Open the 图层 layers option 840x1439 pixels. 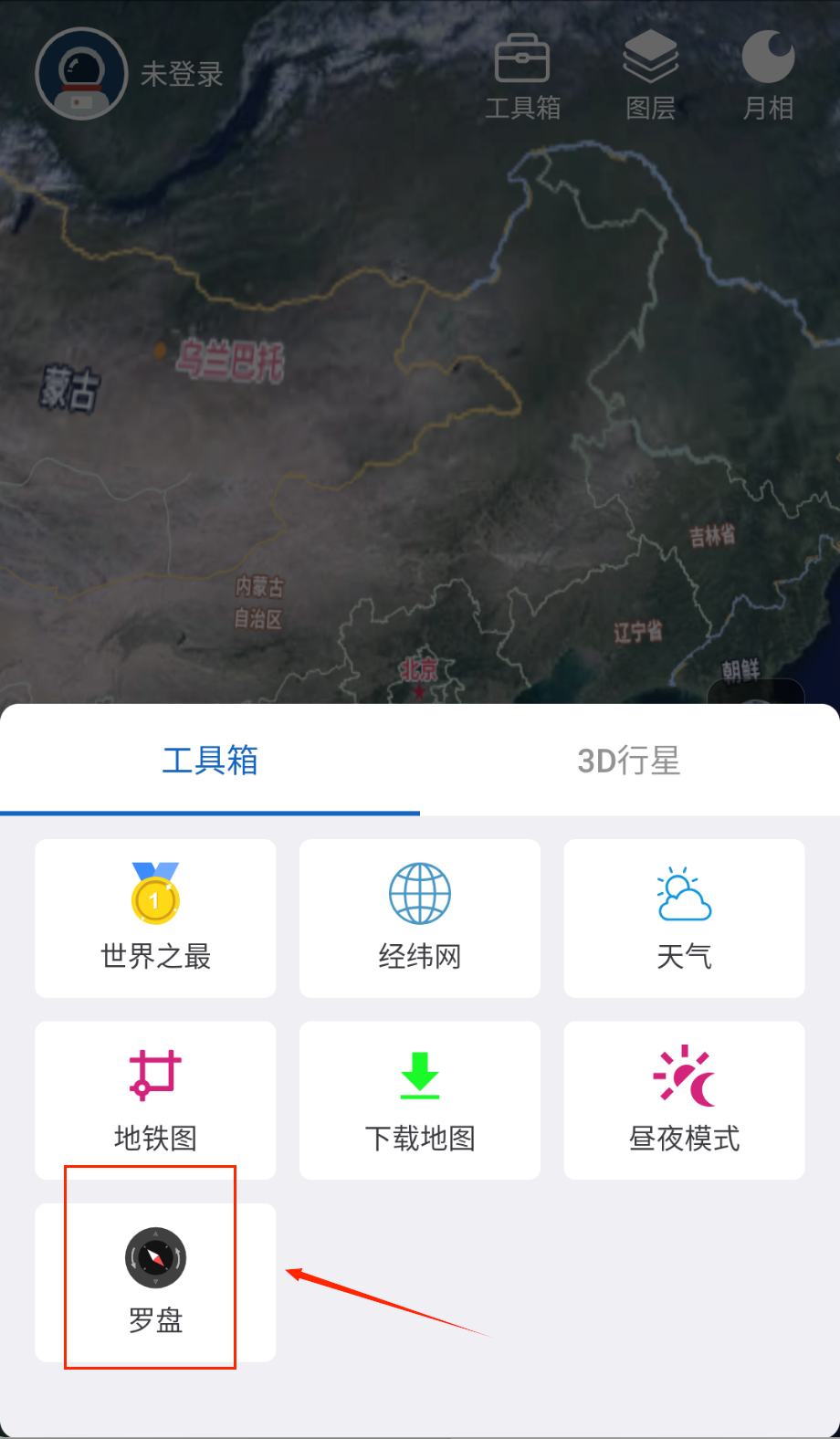click(x=650, y=76)
